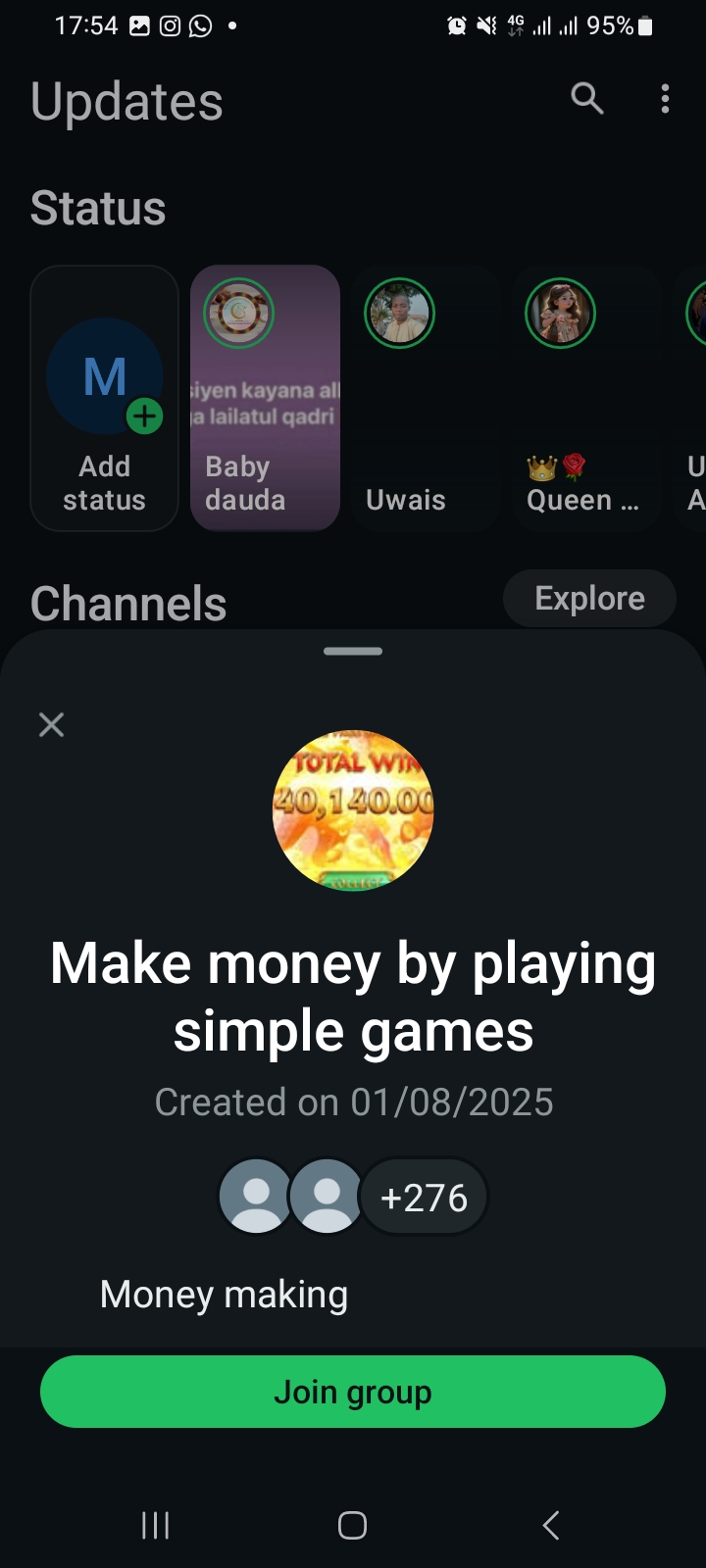View Queen's status update
Image resolution: width=706 pixels, height=1568 pixels.
585,398
